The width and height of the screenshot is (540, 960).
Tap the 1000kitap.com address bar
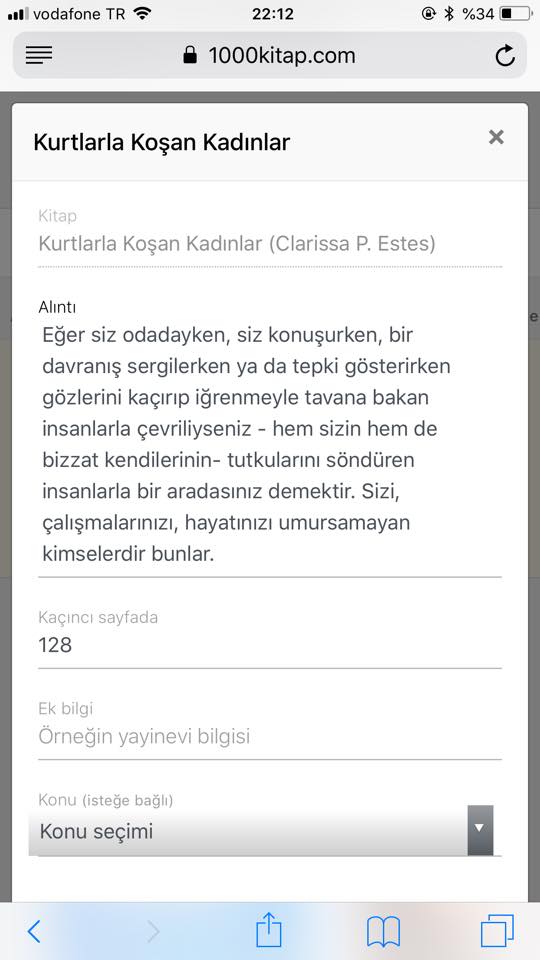coord(269,56)
